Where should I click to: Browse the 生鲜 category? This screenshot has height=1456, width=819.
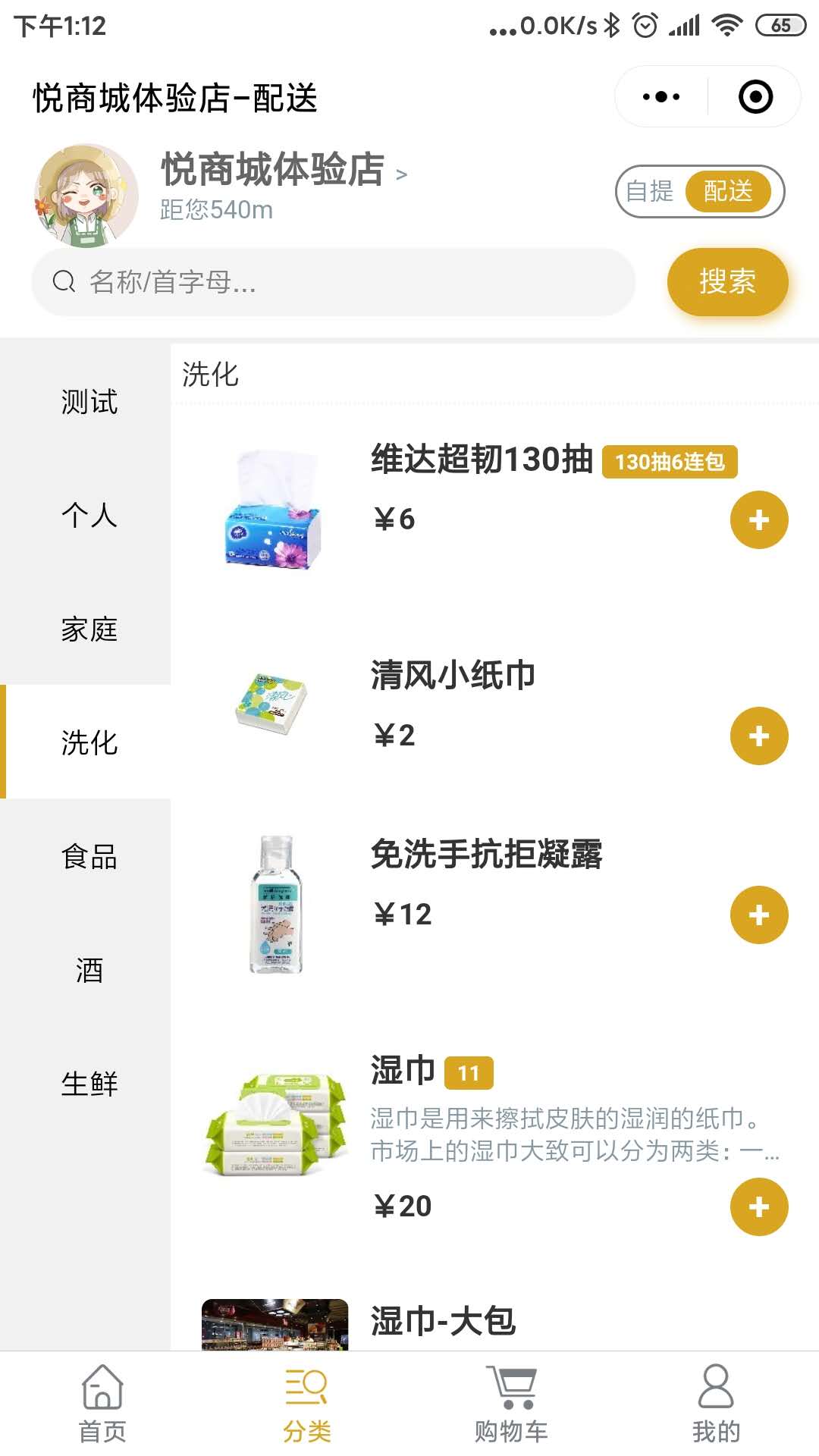pos(89,1084)
